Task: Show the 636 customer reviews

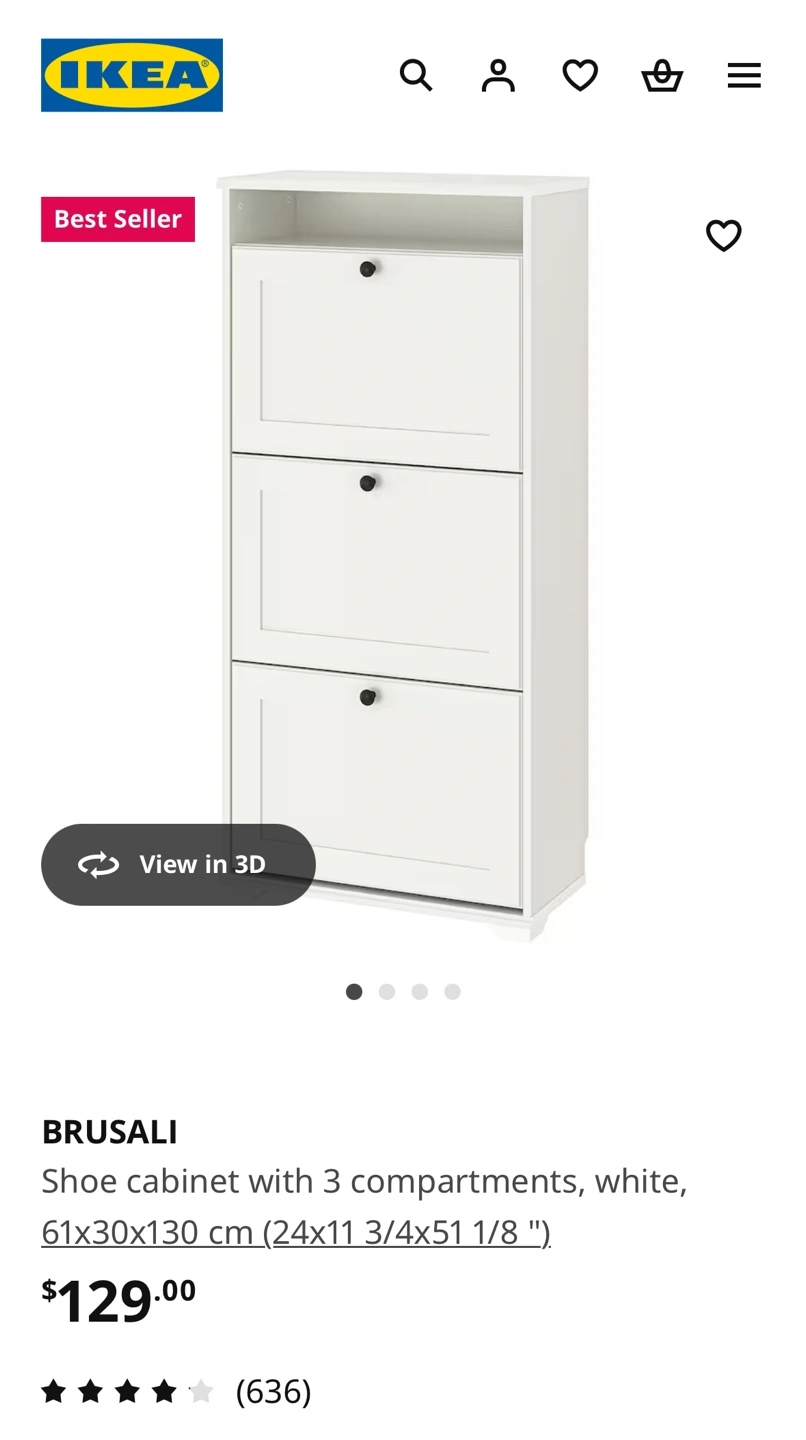Action: [x=273, y=1391]
